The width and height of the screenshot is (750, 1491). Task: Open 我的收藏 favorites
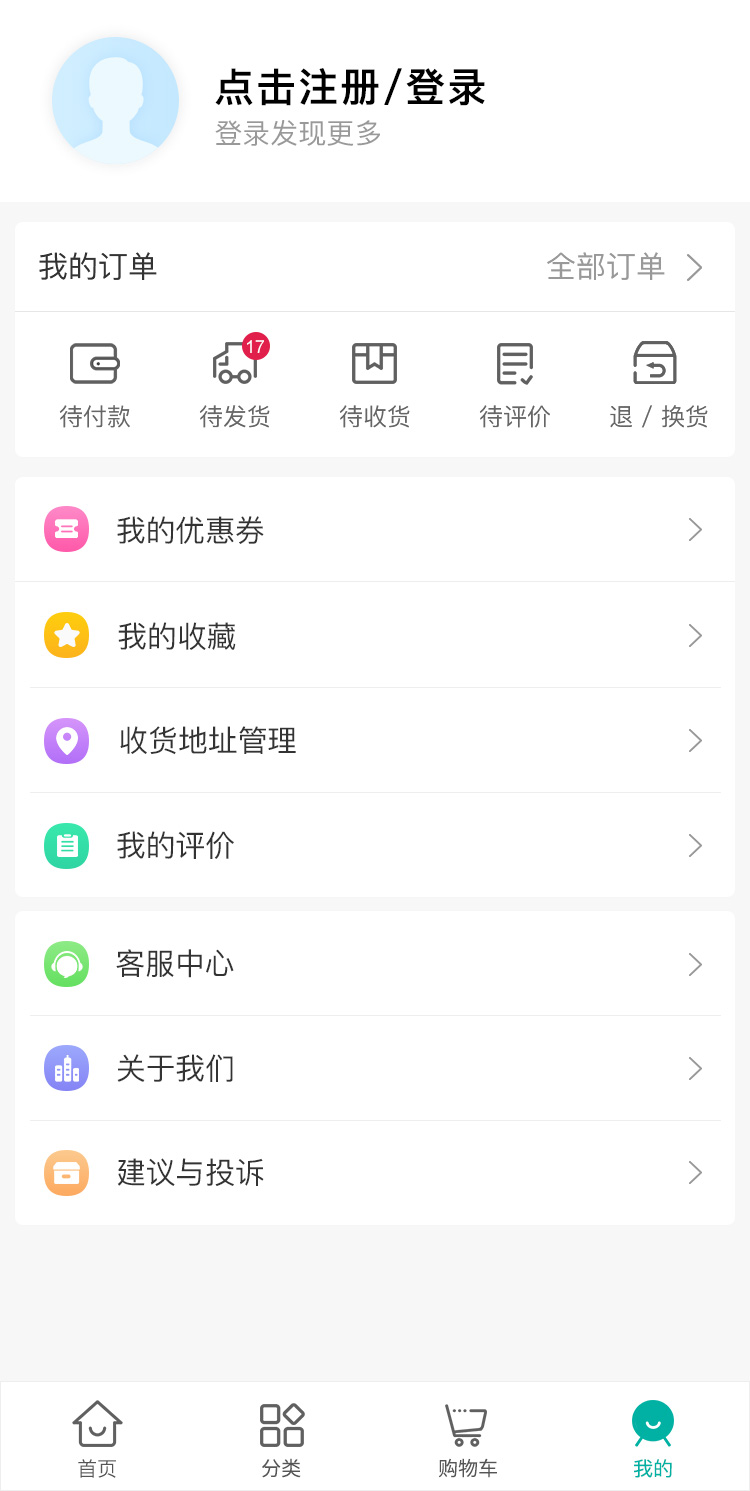click(x=375, y=636)
